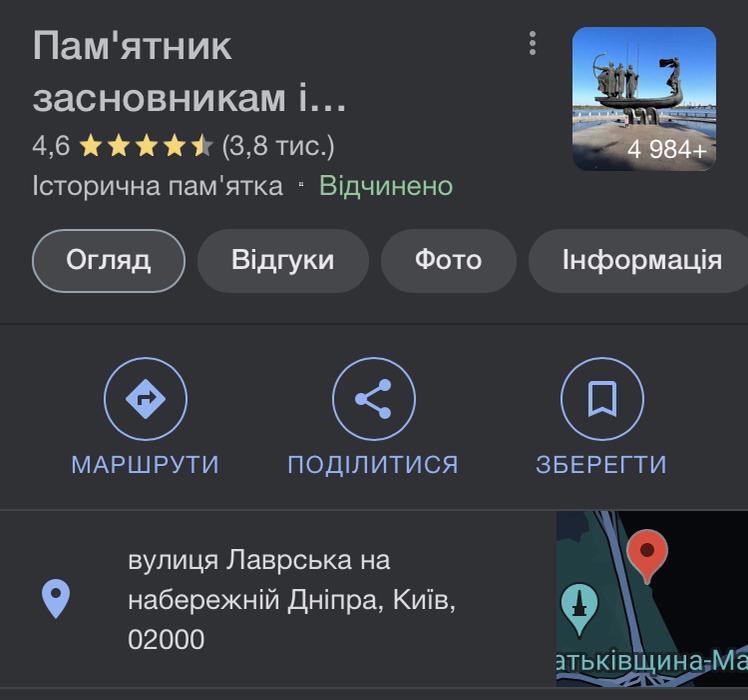Image resolution: width=748 pixels, height=700 pixels.
Task: Open the monument photo gallery thumbnail
Action: pyautogui.click(x=643, y=99)
